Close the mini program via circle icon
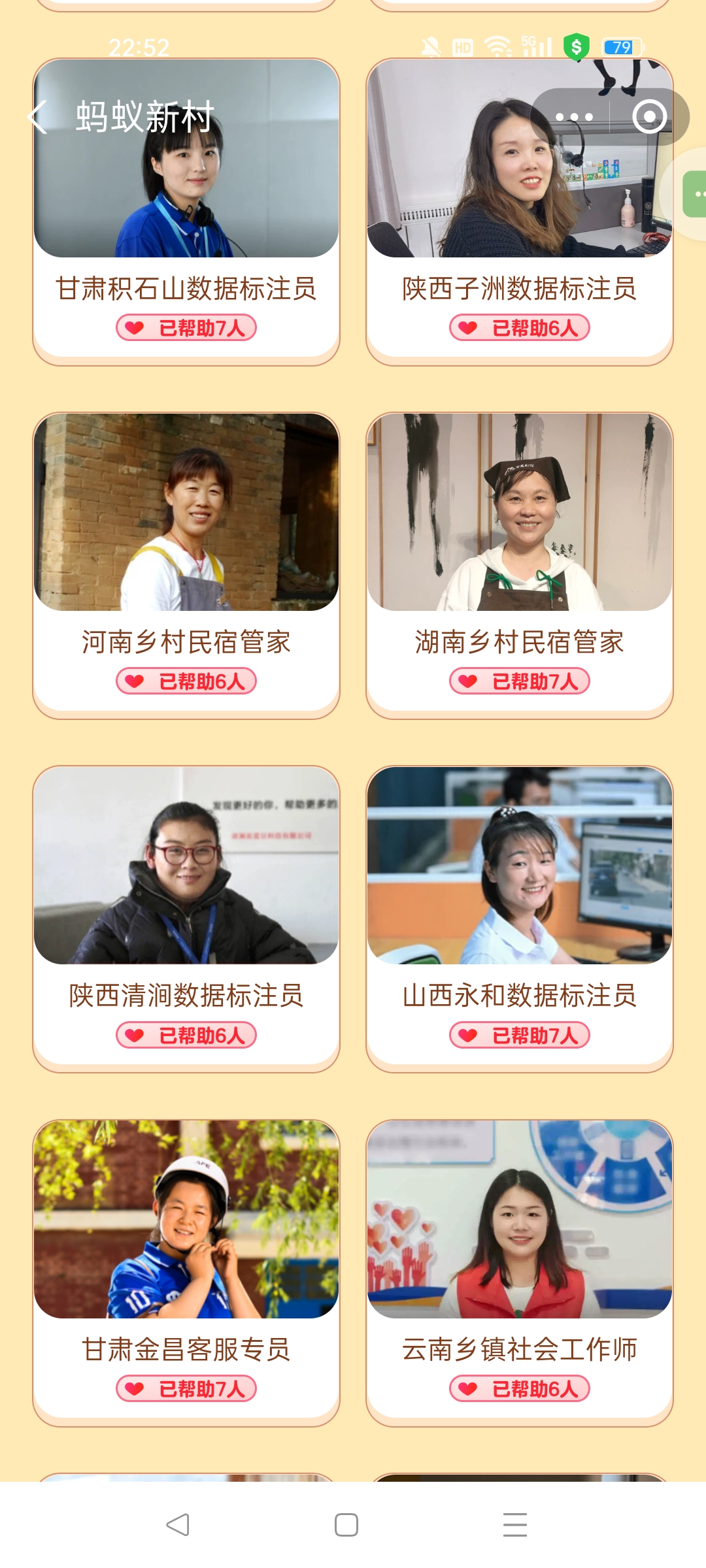 649,118
